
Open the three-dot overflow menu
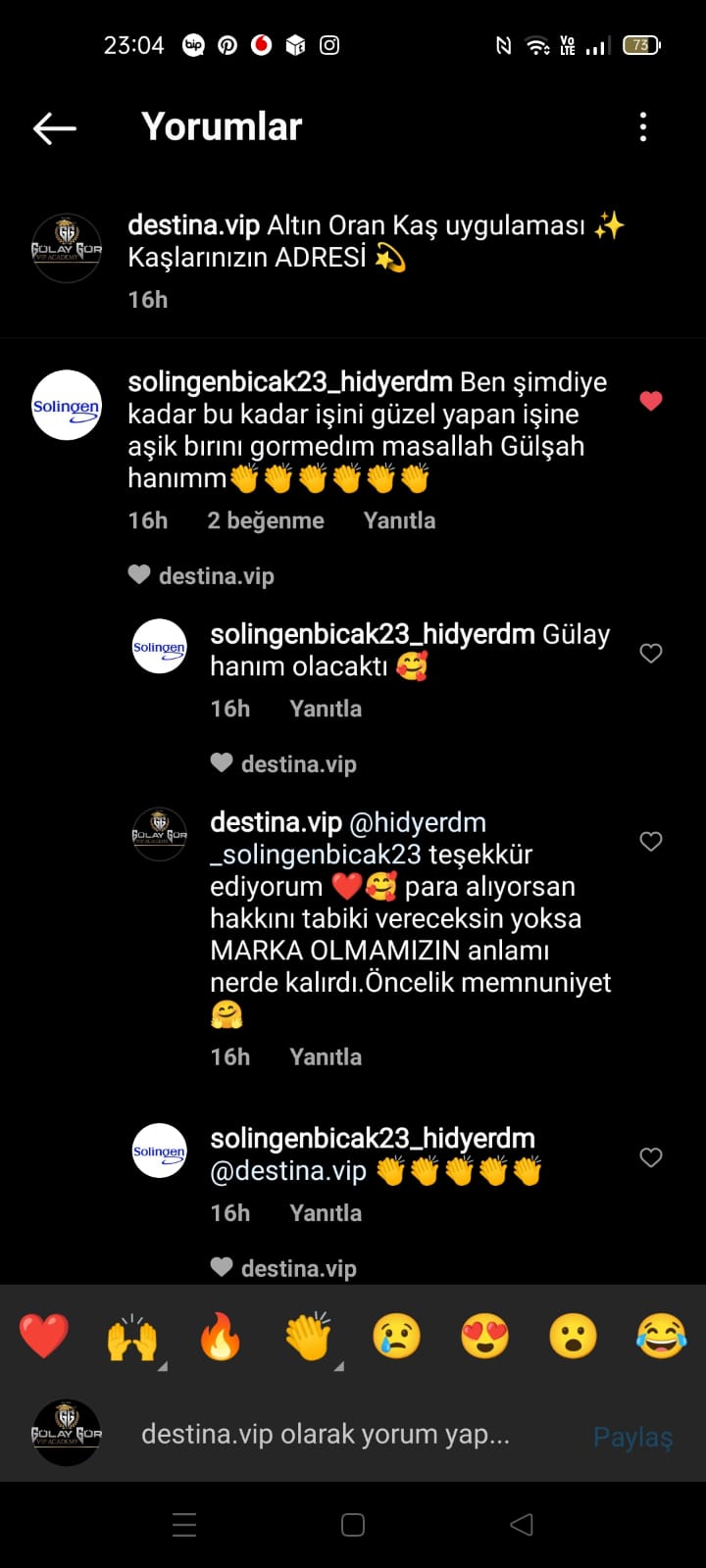(x=643, y=126)
